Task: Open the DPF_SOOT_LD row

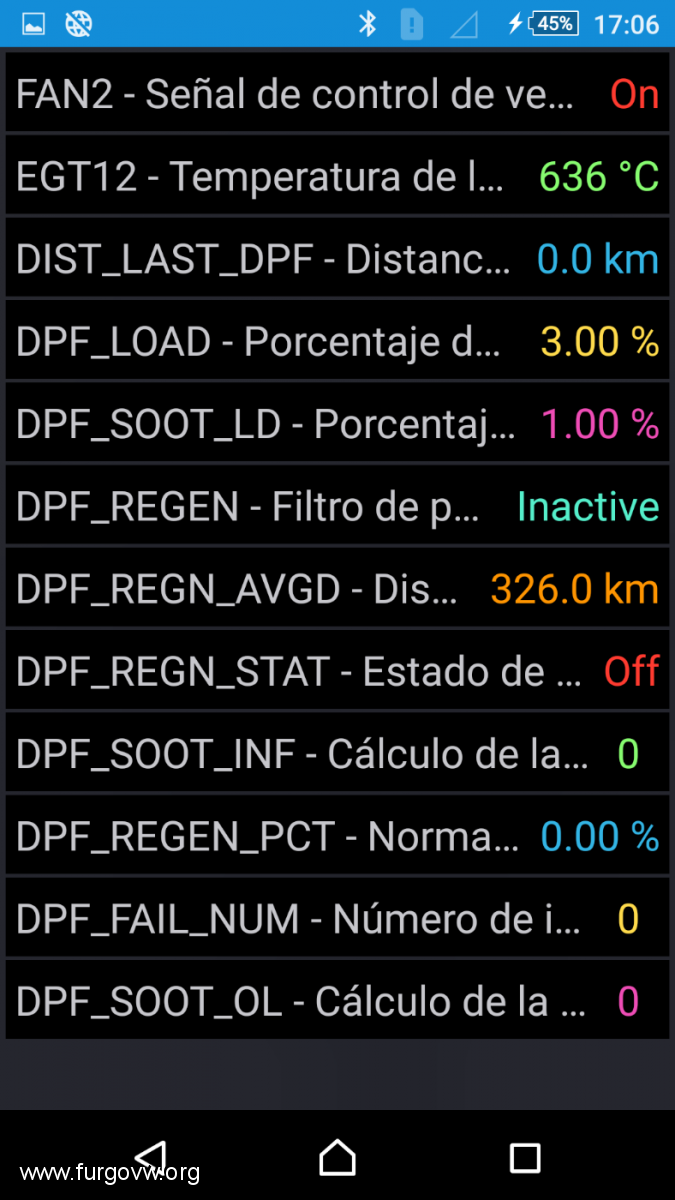Action: 337,423
